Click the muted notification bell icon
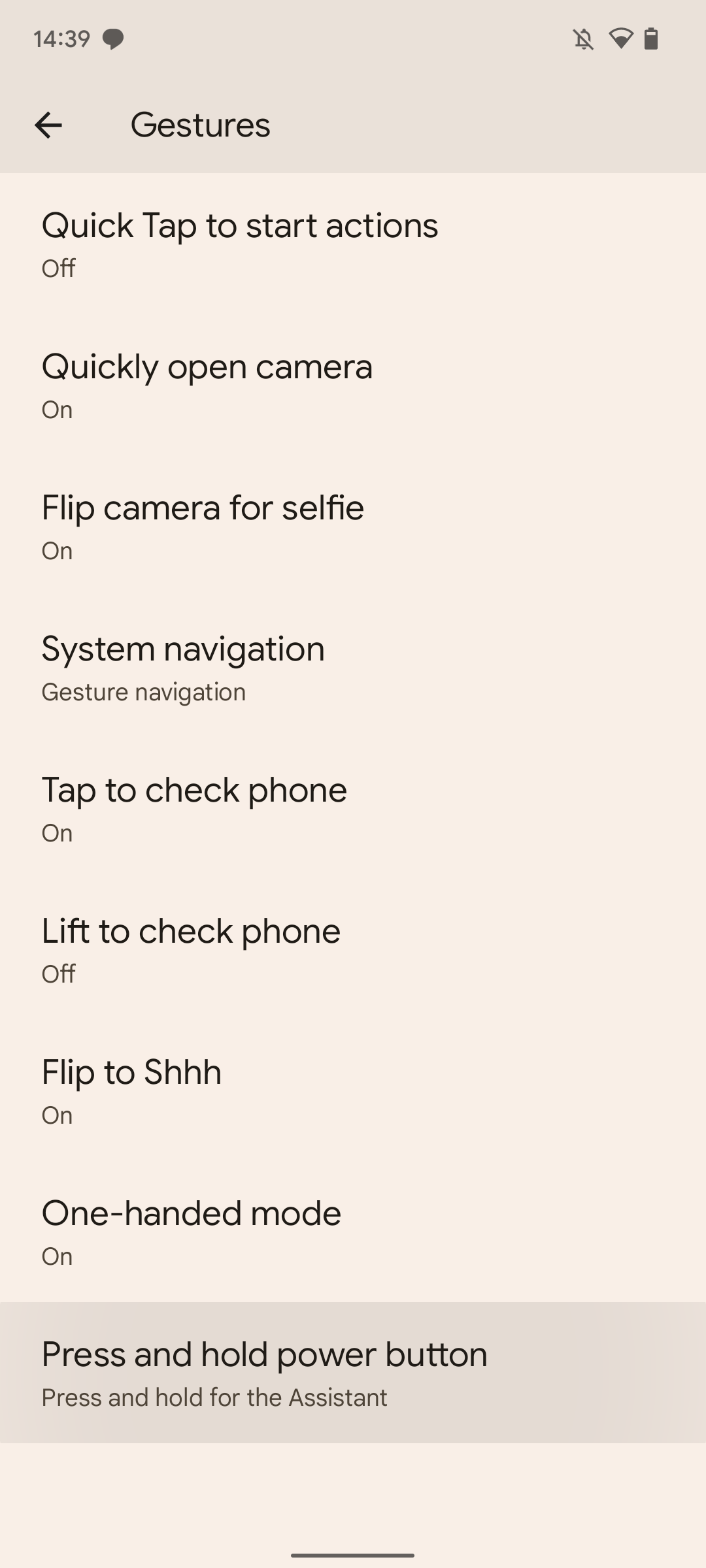 582,39
